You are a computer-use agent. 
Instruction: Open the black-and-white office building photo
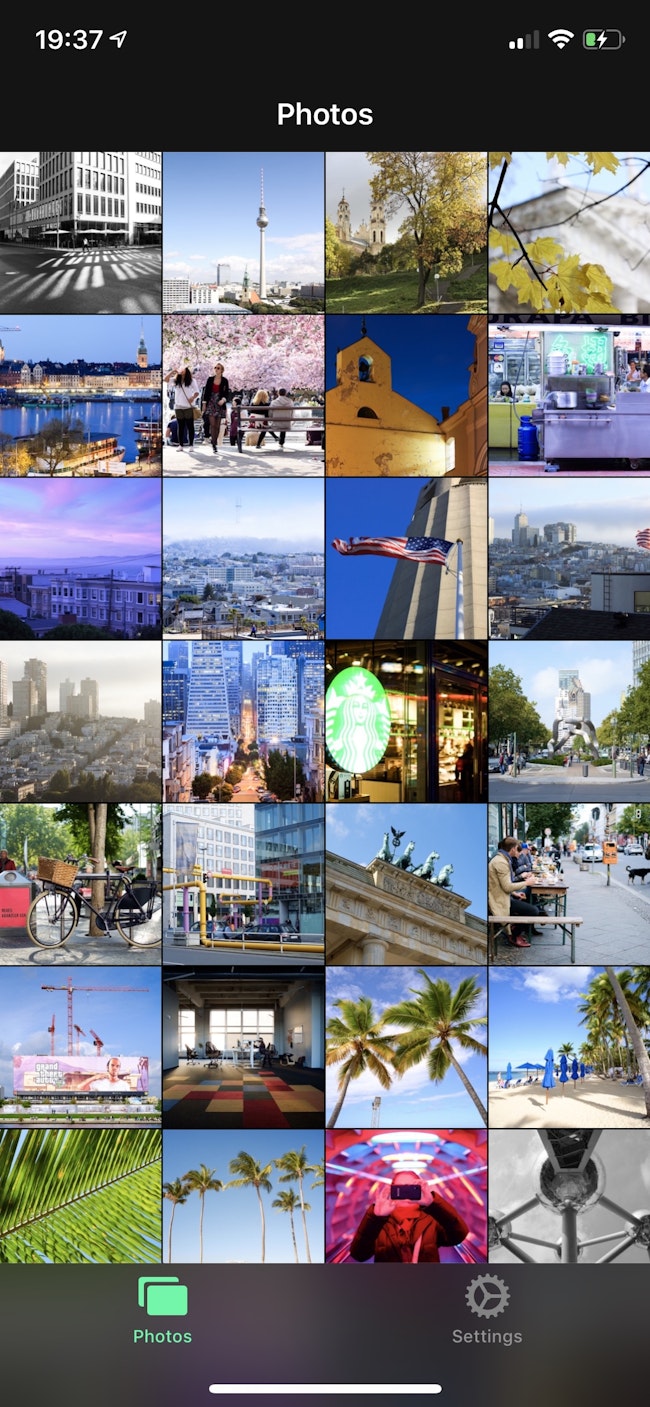pyautogui.click(x=80, y=232)
